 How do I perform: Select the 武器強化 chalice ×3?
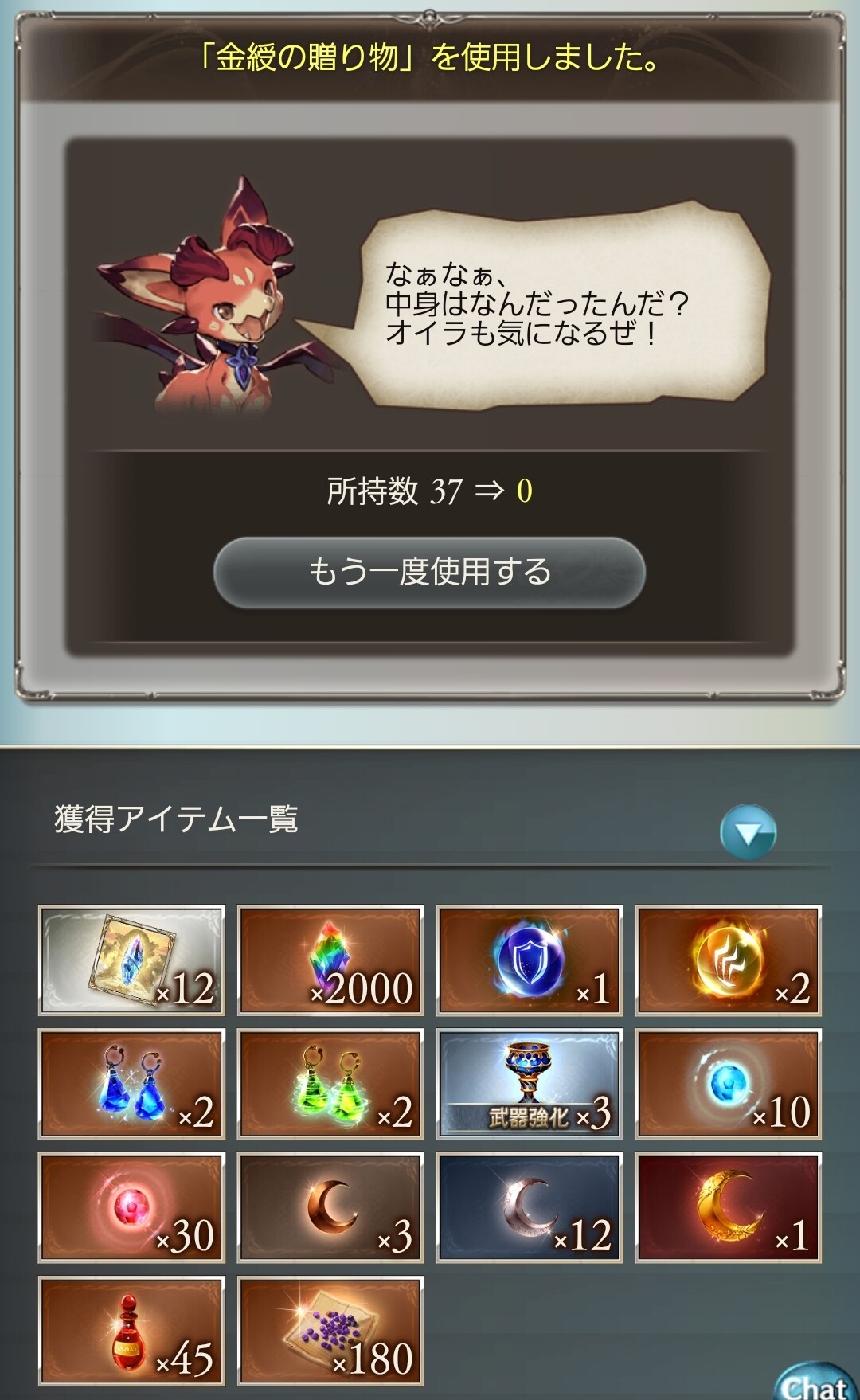click(529, 1083)
